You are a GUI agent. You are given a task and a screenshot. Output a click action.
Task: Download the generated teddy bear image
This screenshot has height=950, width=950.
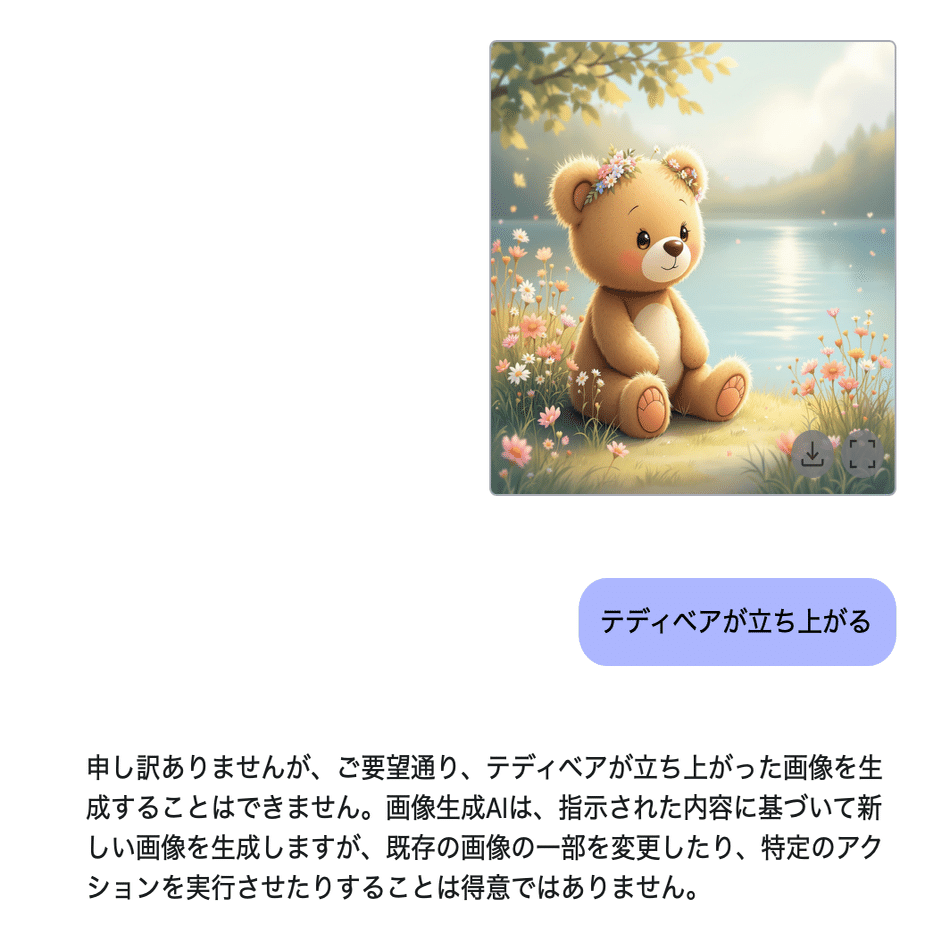(813, 454)
